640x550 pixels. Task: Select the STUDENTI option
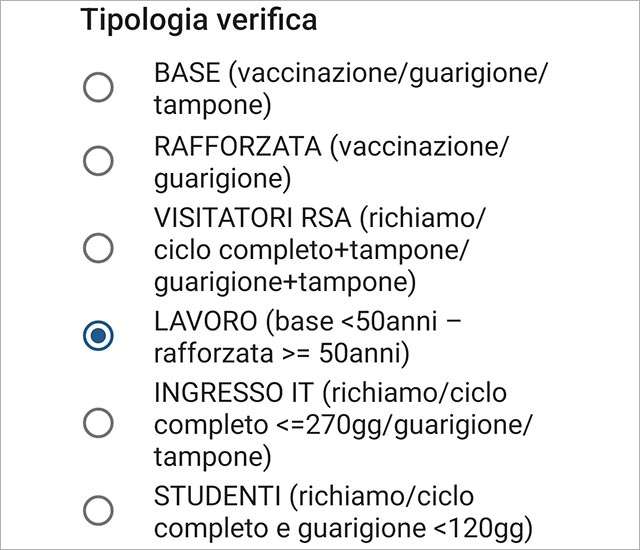pos(98,510)
